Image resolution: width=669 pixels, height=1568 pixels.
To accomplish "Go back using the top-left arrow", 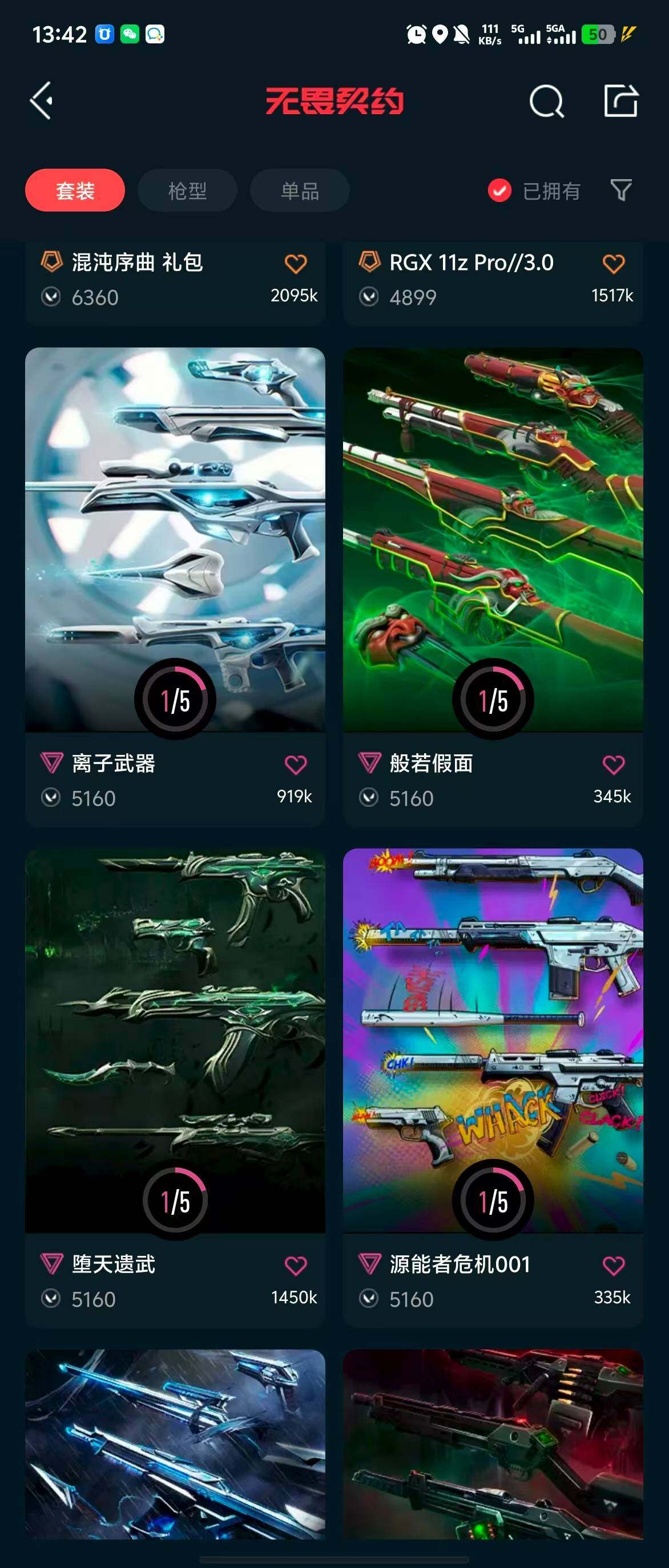I will [42, 100].
